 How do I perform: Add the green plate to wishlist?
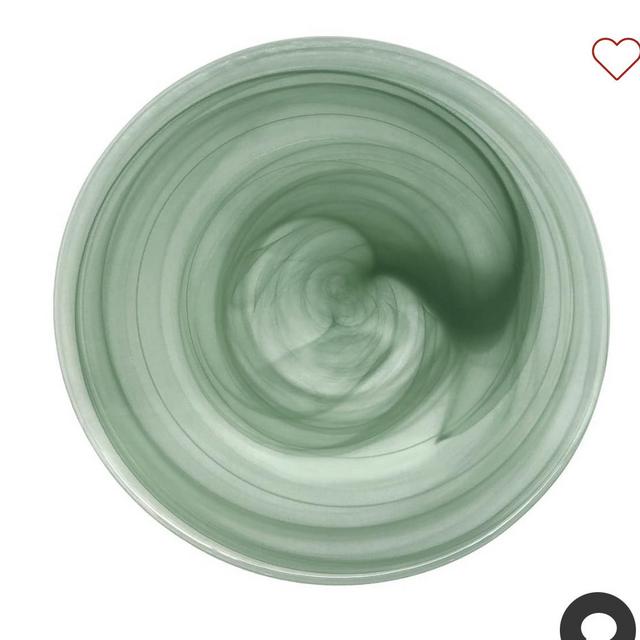pyautogui.click(x=615, y=58)
